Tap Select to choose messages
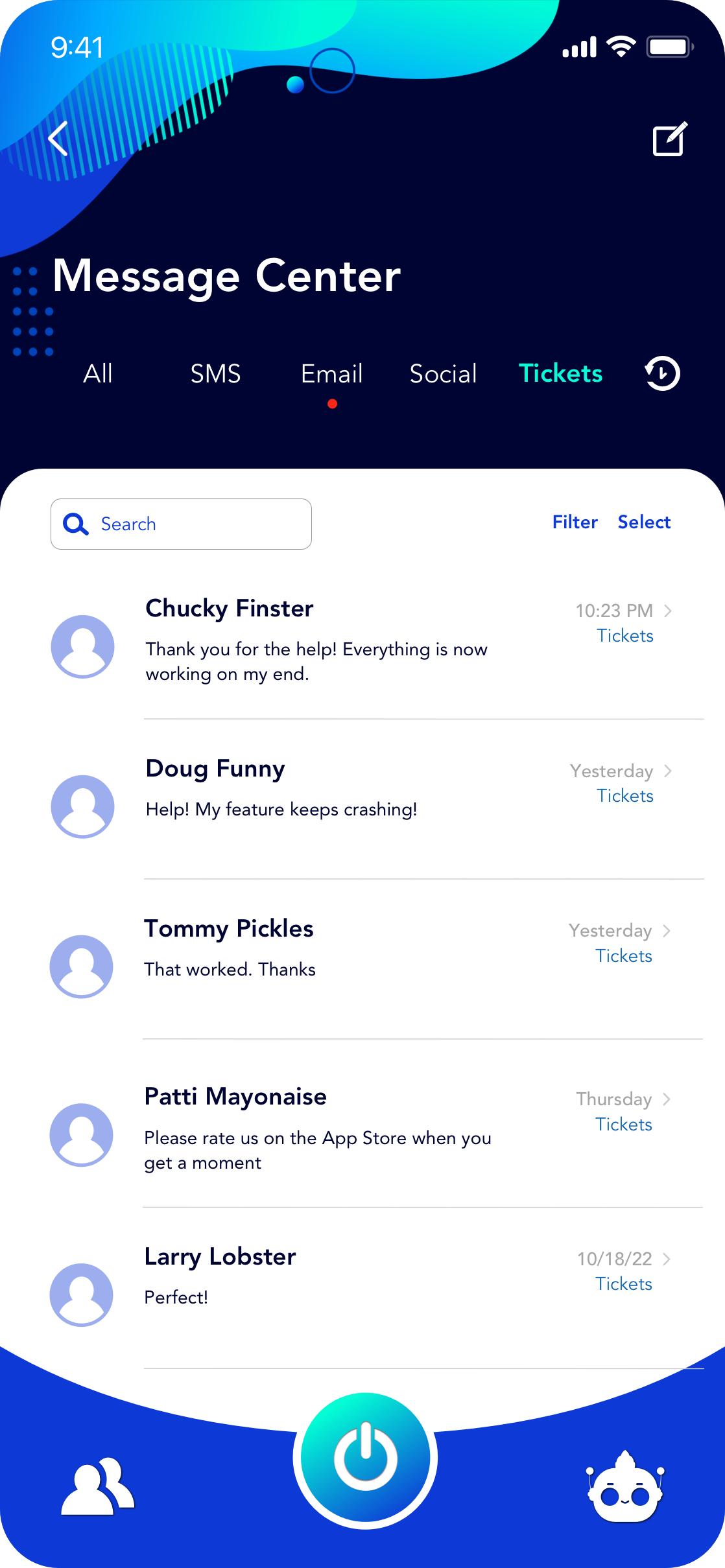The width and height of the screenshot is (725, 1568). [644, 522]
